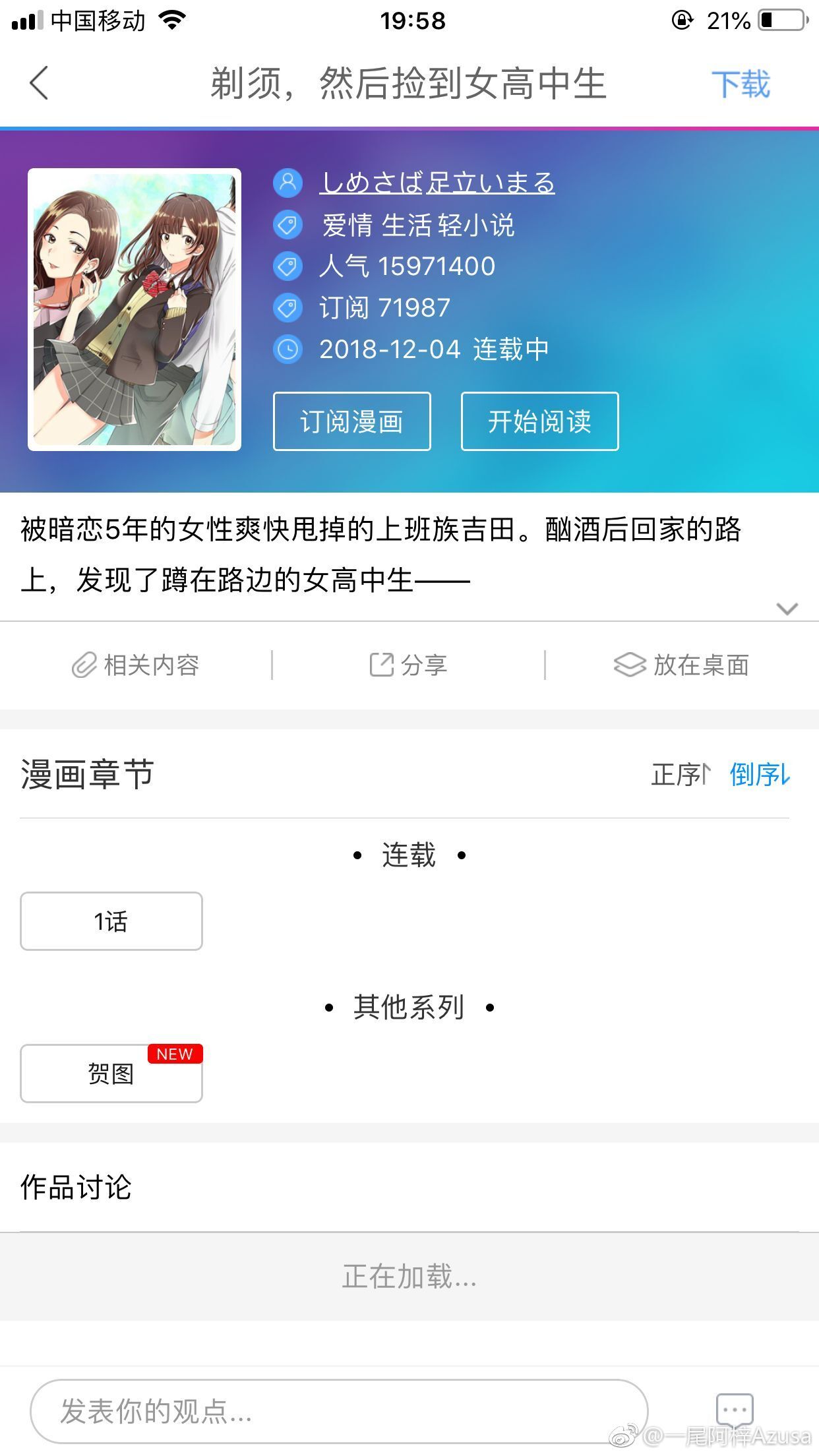
Task: Open 下载 from the top right corner
Action: pos(742,84)
